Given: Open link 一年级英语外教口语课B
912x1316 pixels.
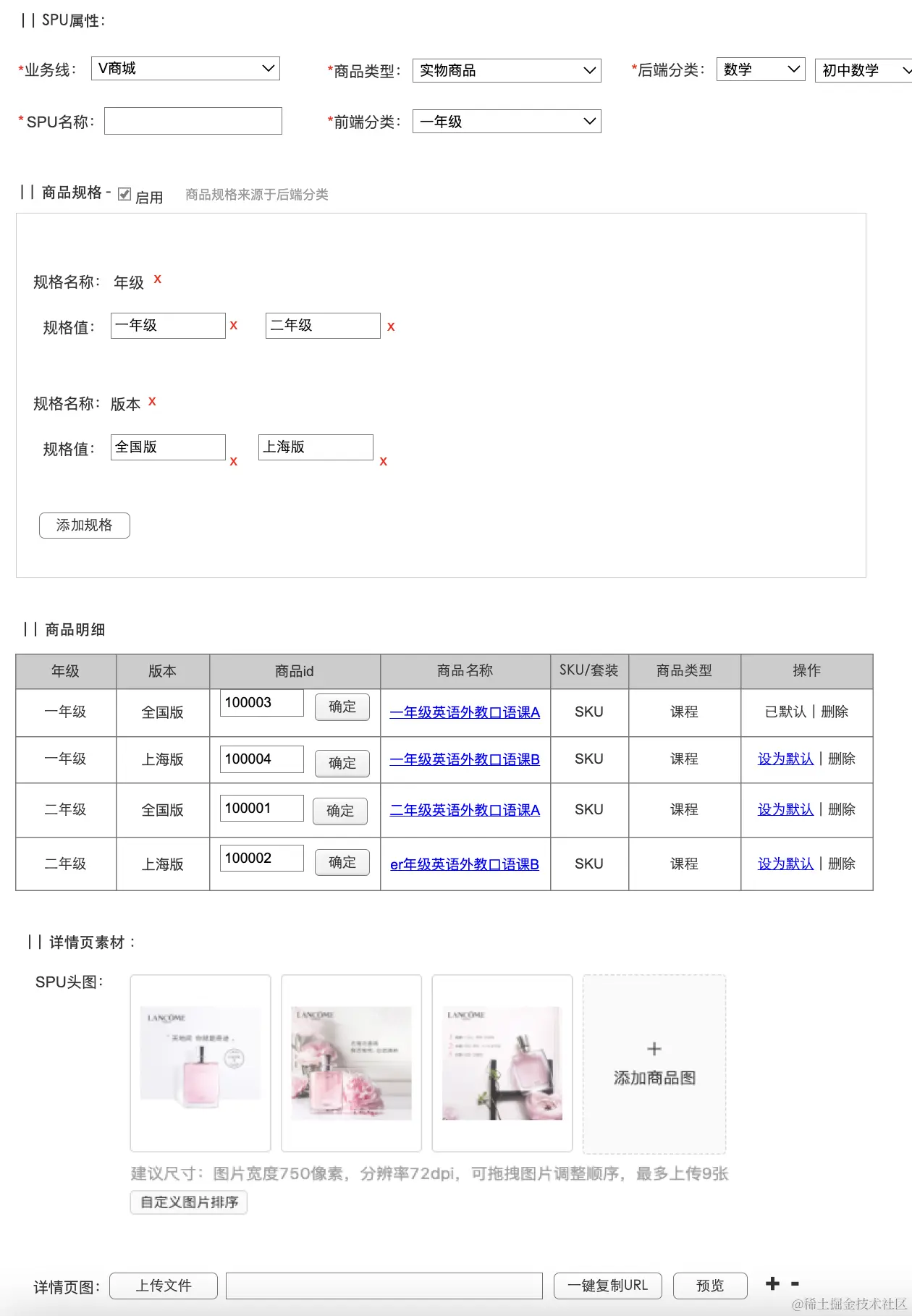Looking at the screenshot, I should click(465, 759).
